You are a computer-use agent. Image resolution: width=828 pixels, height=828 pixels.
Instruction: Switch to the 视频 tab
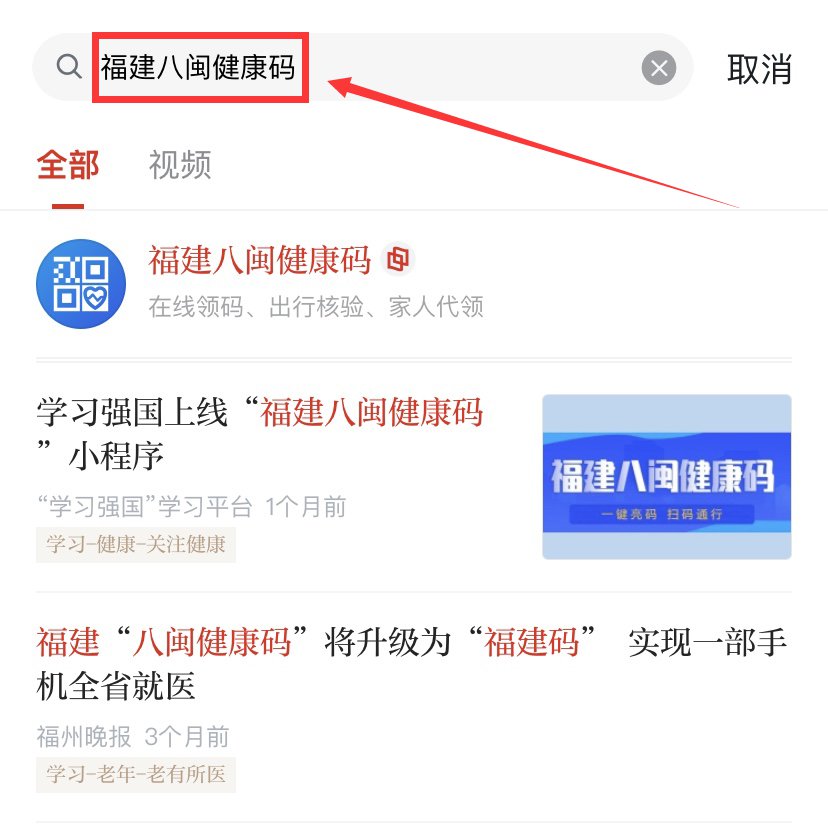point(180,165)
